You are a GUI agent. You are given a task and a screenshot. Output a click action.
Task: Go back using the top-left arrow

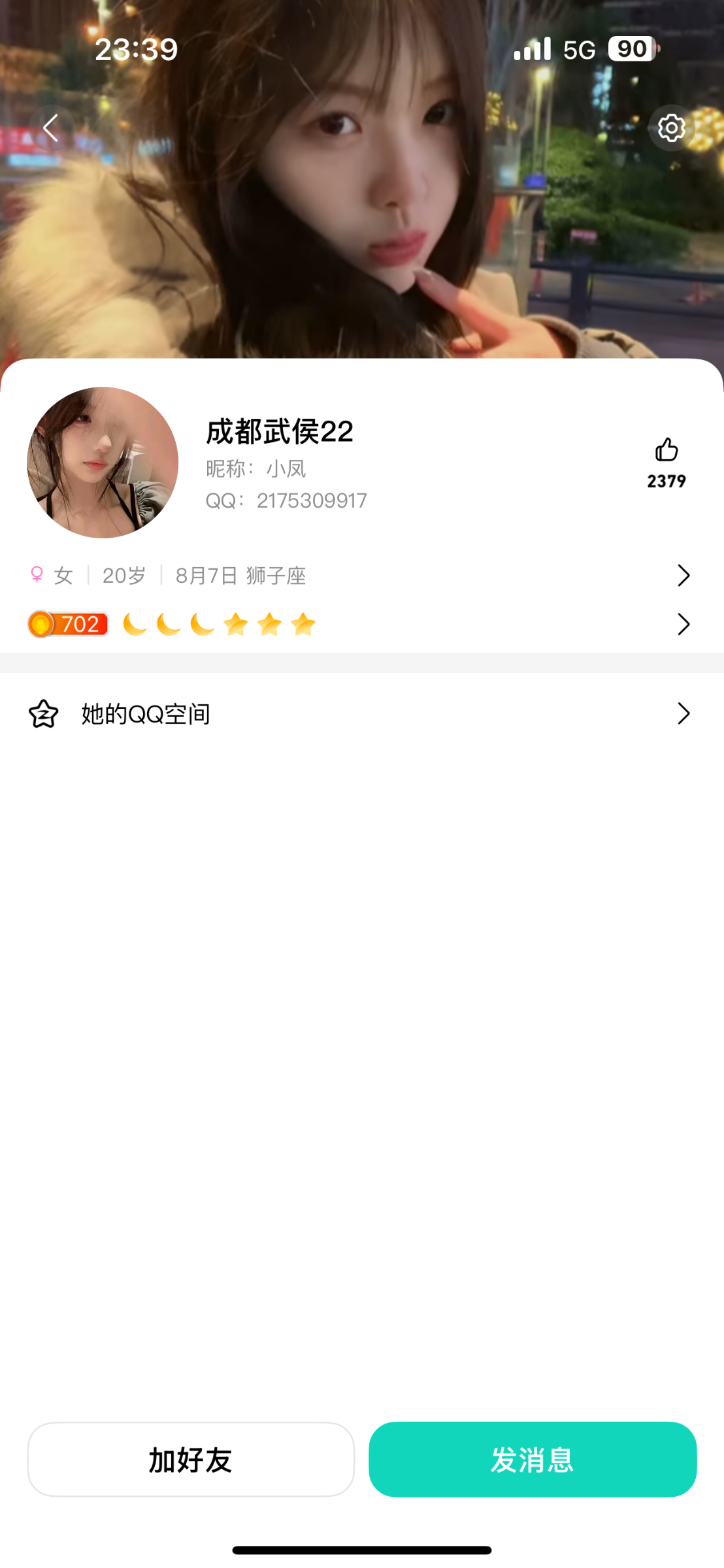pos(51,128)
